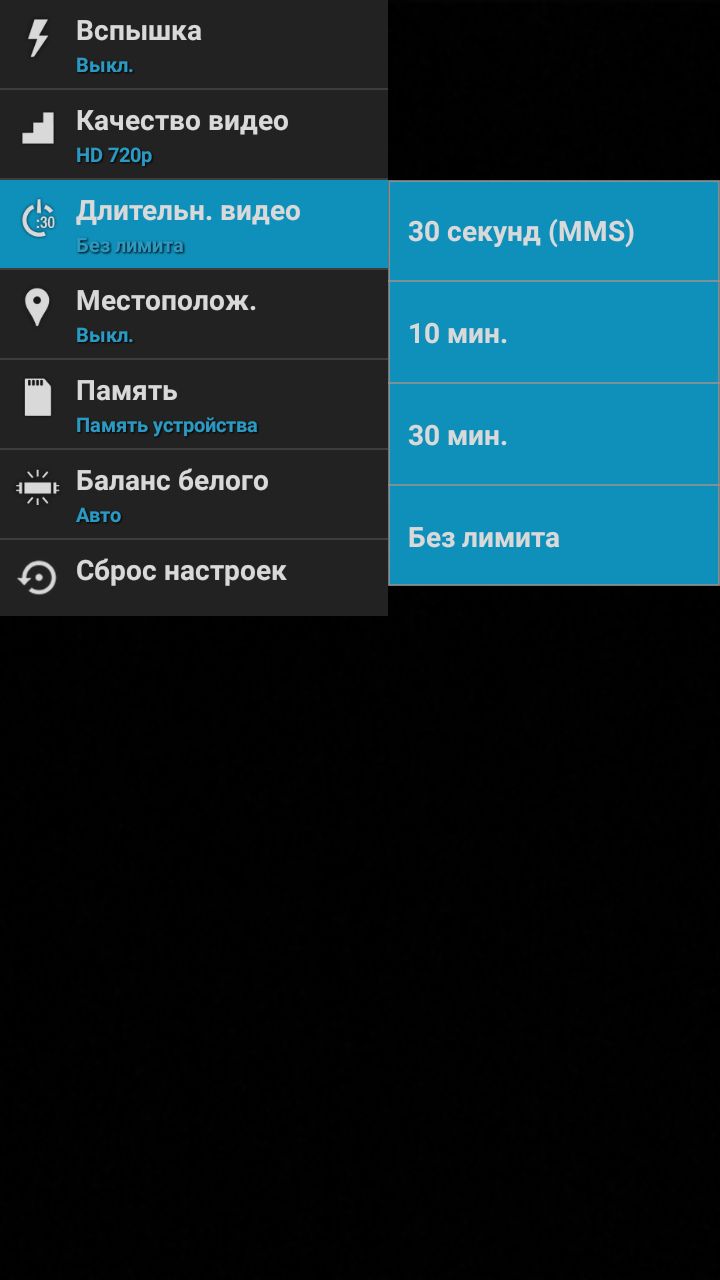Open Местополож. location setting
The image size is (720, 1280).
tap(194, 315)
